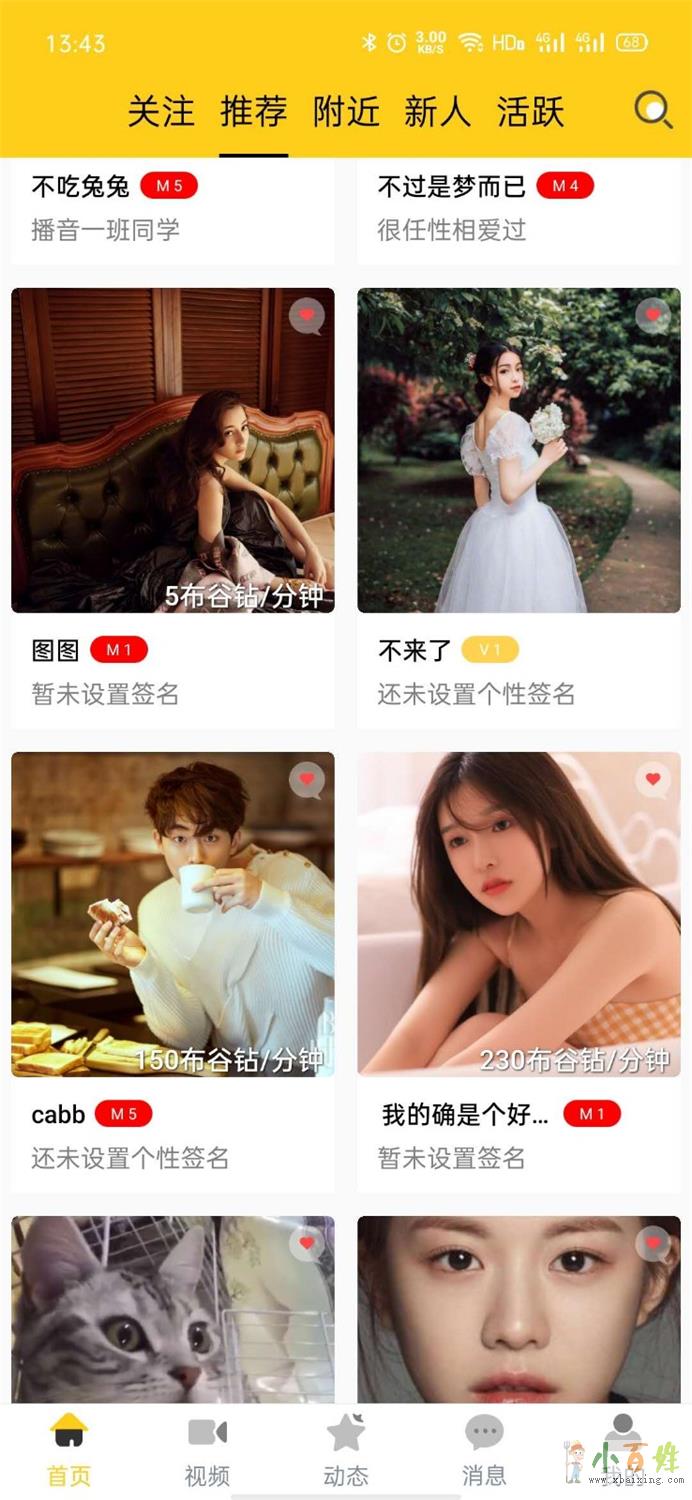Tap the heart chat icon on cabb's photo
This screenshot has height=1500, width=692.
[x=307, y=780]
